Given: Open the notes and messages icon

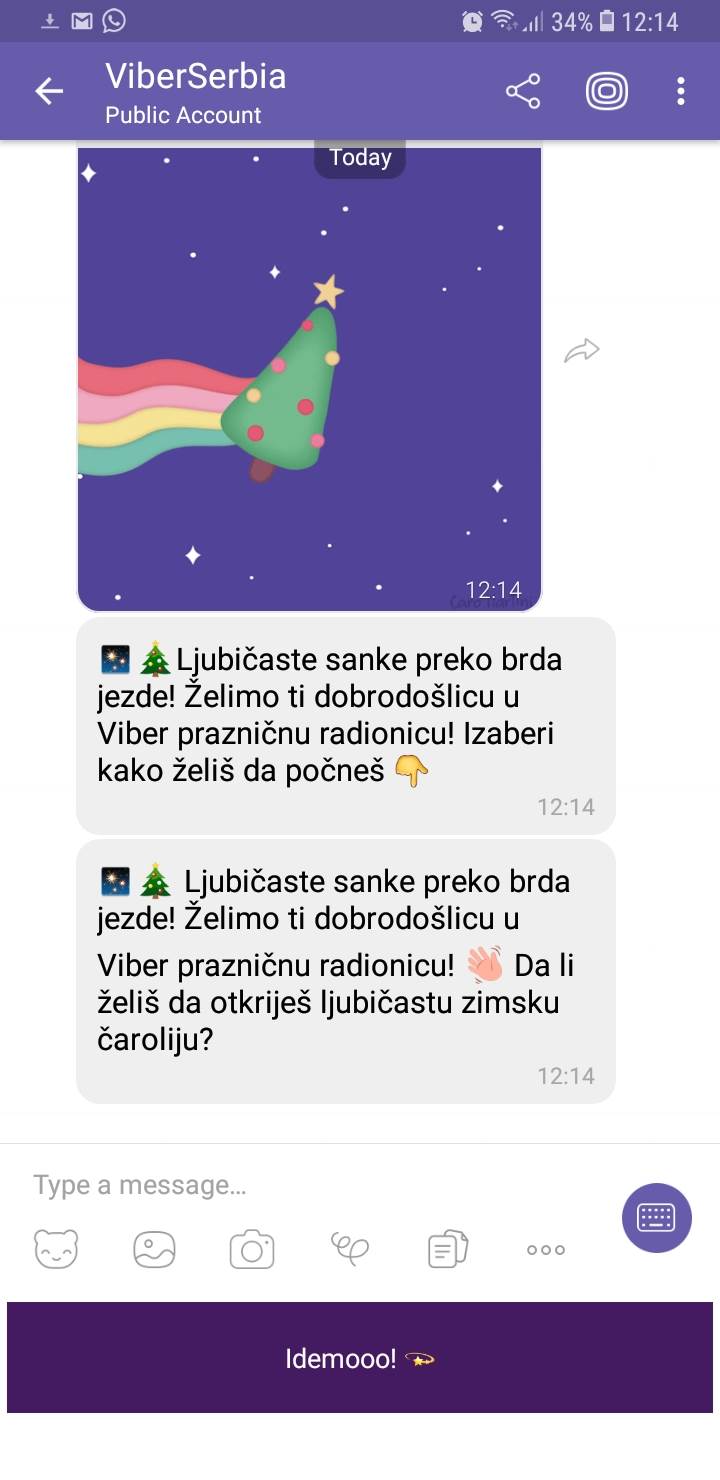Looking at the screenshot, I should click(x=446, y=1248).
